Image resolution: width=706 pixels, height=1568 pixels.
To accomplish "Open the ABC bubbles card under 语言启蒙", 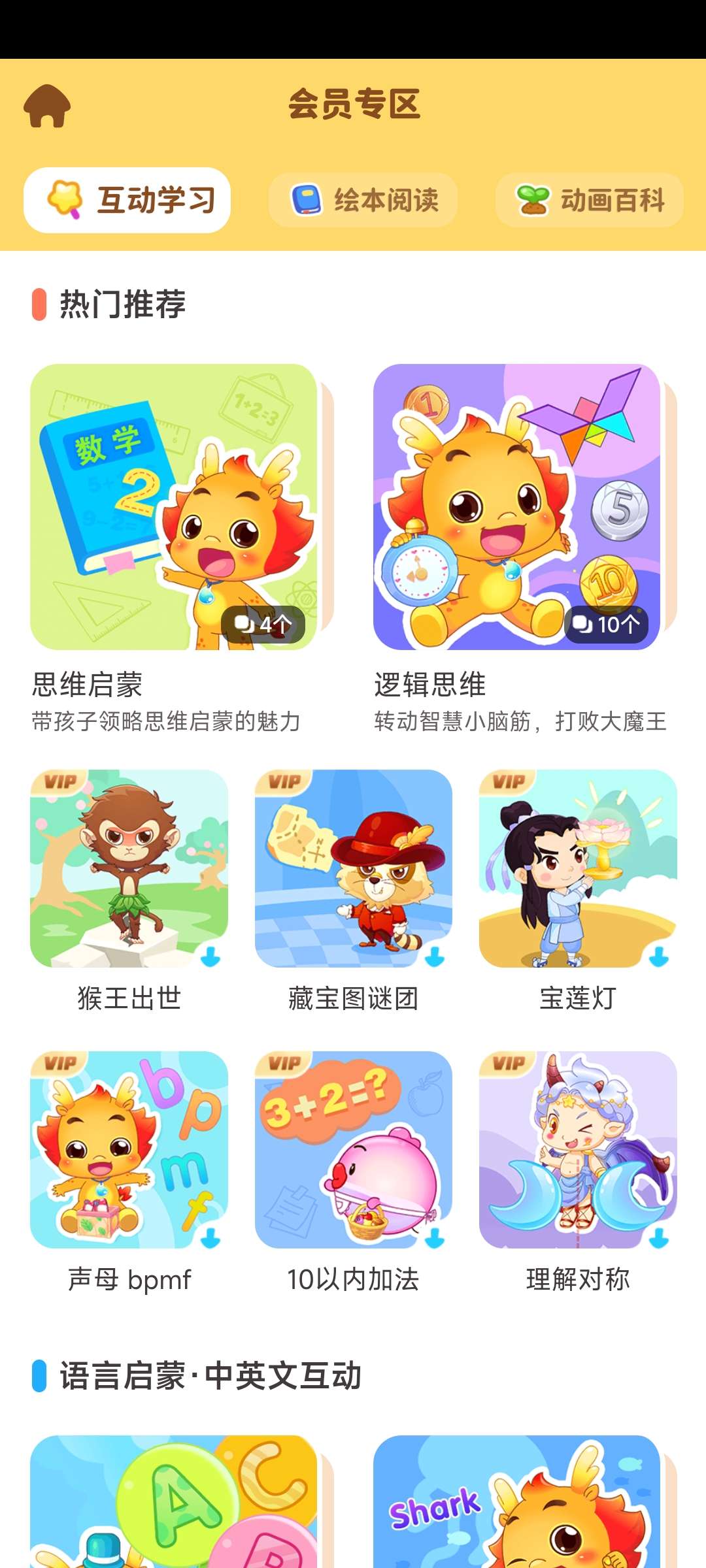I will coord(174,1503).
